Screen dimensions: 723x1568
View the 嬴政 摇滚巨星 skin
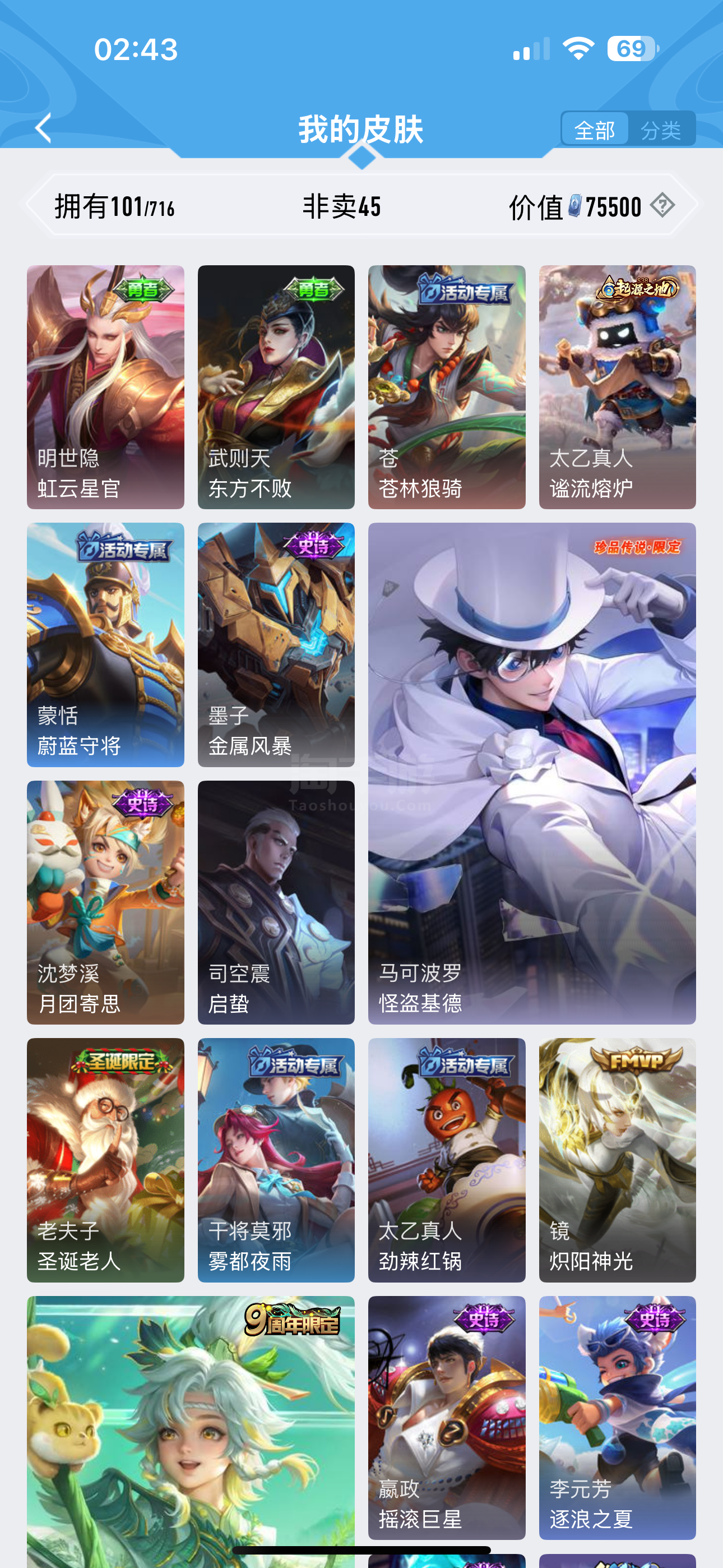pos(447,1418)
